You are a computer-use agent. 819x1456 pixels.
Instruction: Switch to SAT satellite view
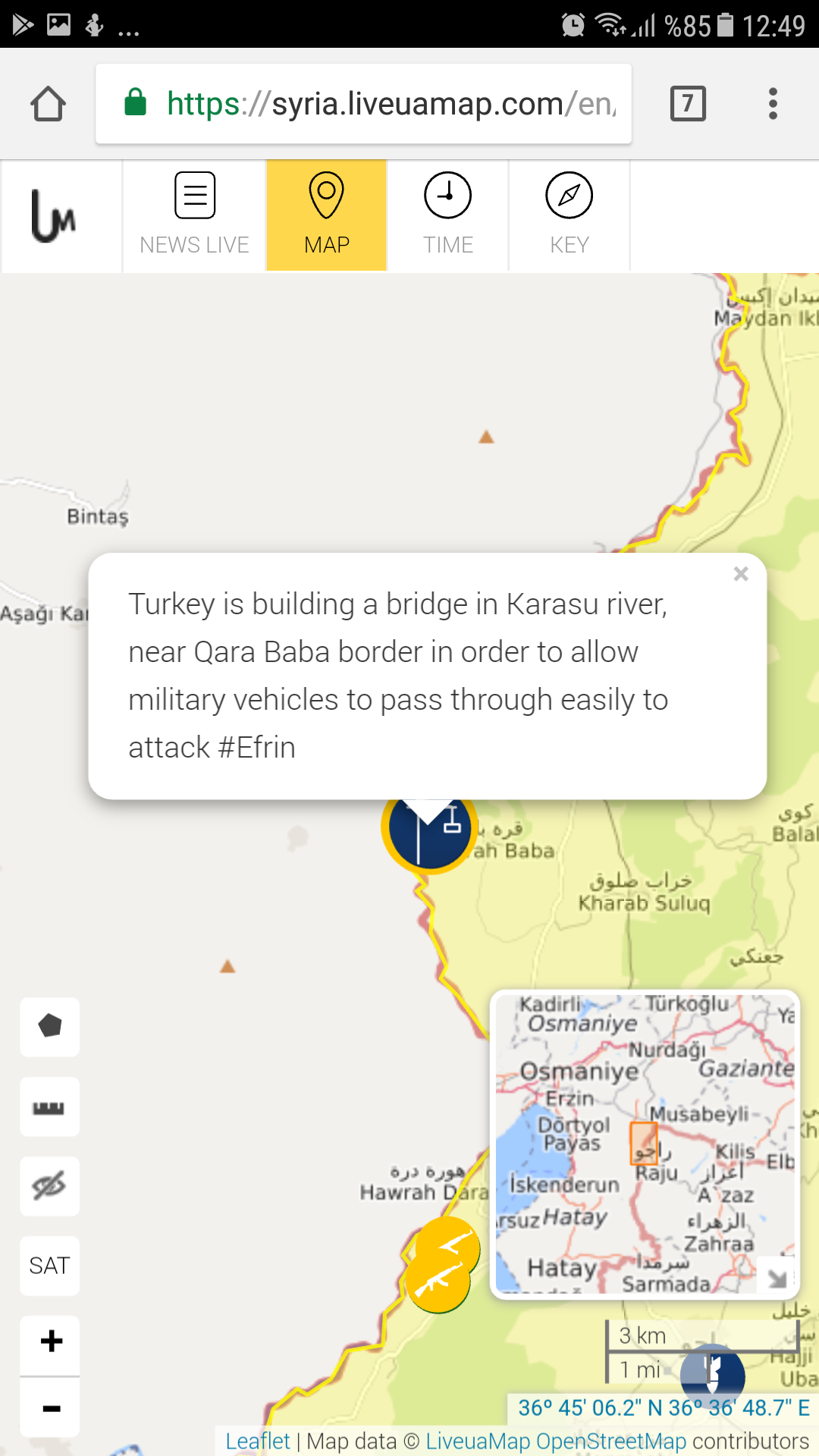(x=50, y=1266)
